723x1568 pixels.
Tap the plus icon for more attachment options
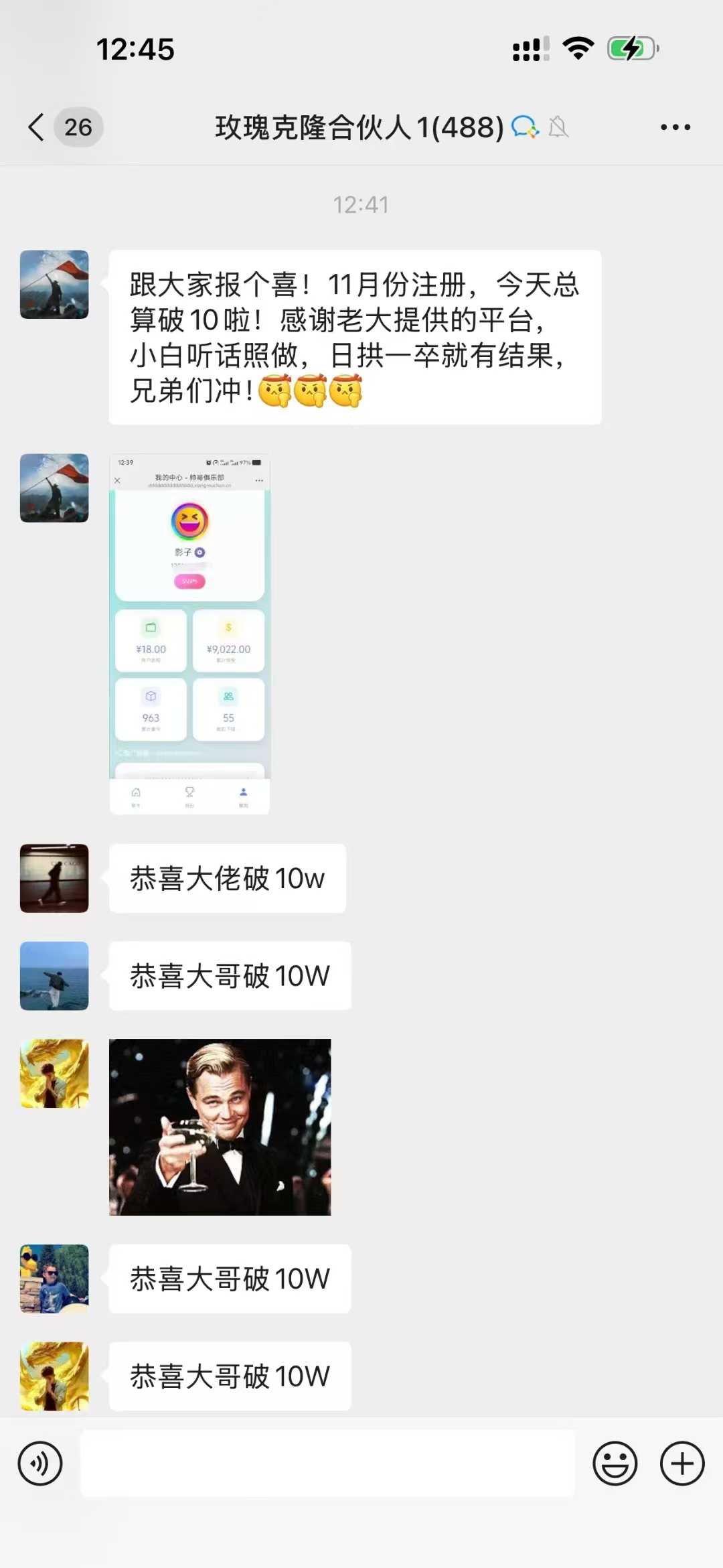coord(681,1464)
